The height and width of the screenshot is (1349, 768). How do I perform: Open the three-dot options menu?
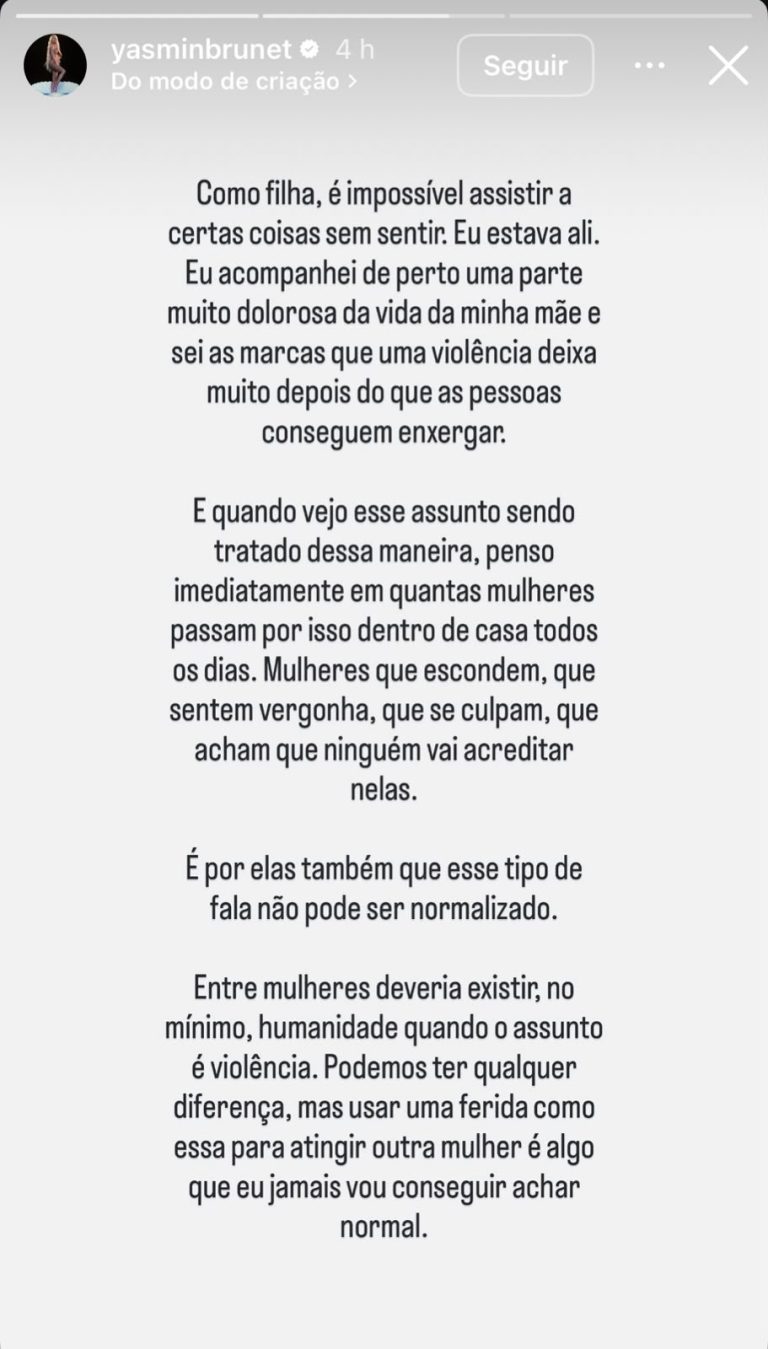649,66
